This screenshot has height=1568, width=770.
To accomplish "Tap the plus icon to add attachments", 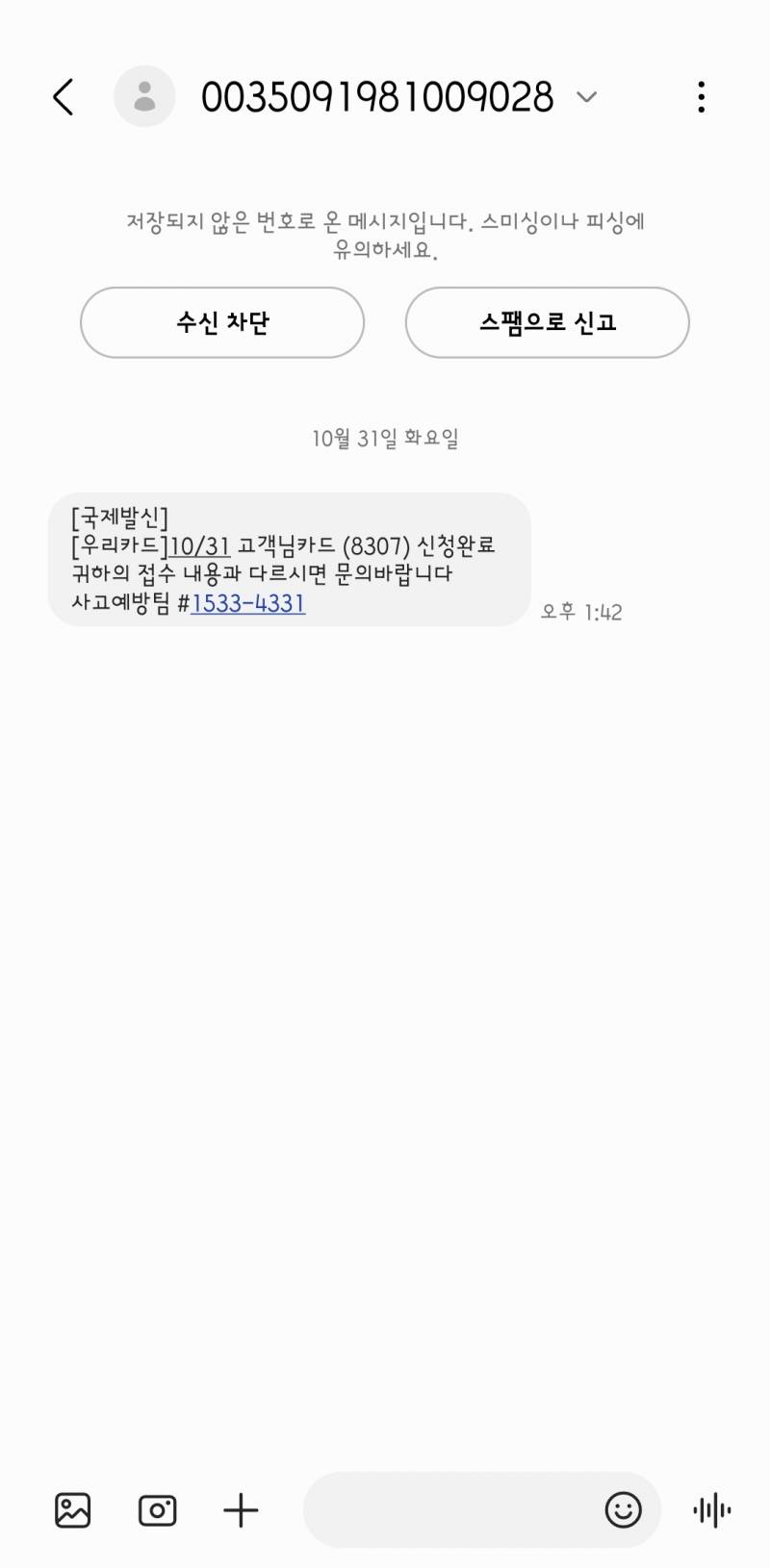I will pos(241,1510).
